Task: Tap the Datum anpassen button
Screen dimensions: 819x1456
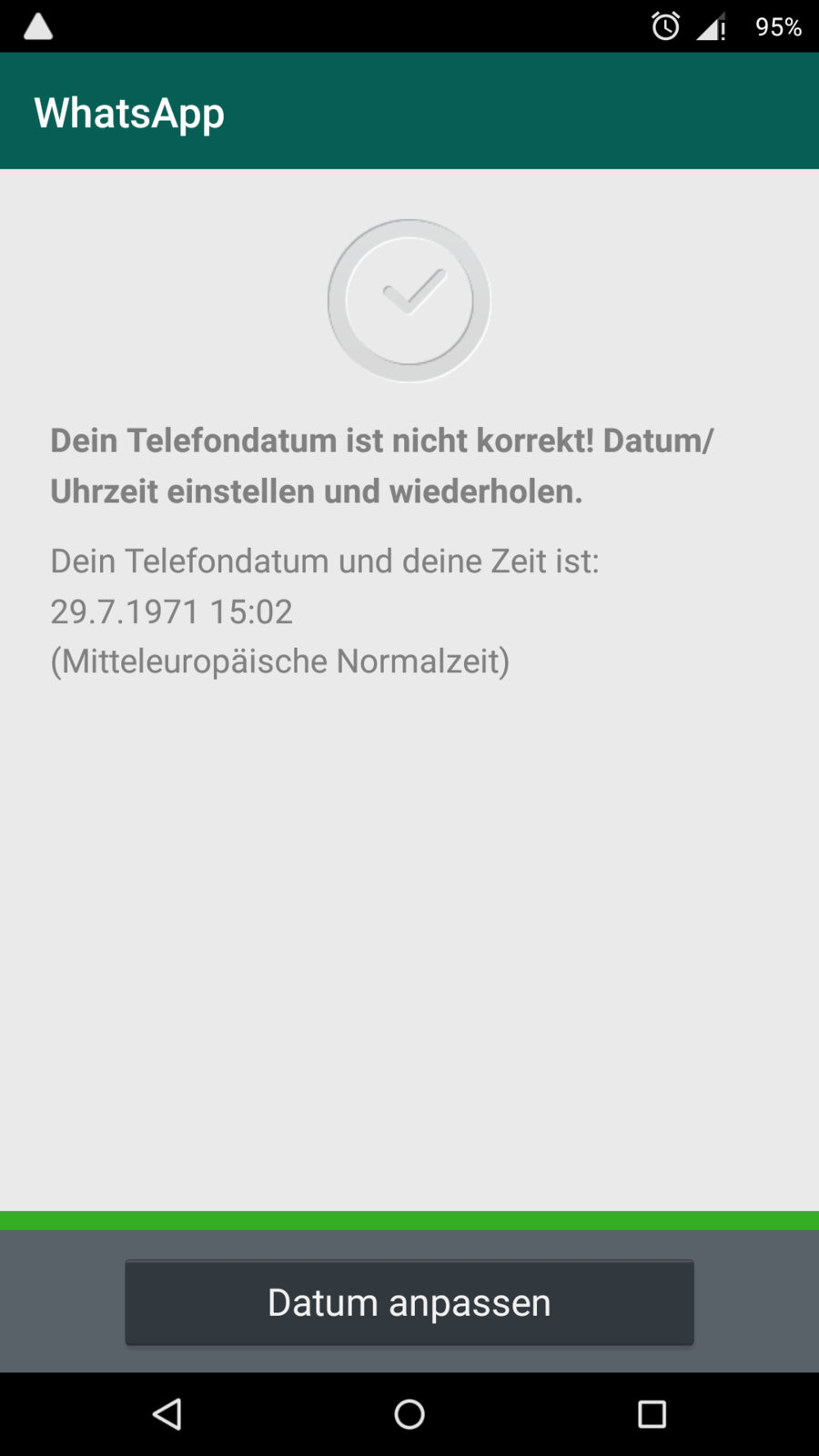Action: point(409,1302)
